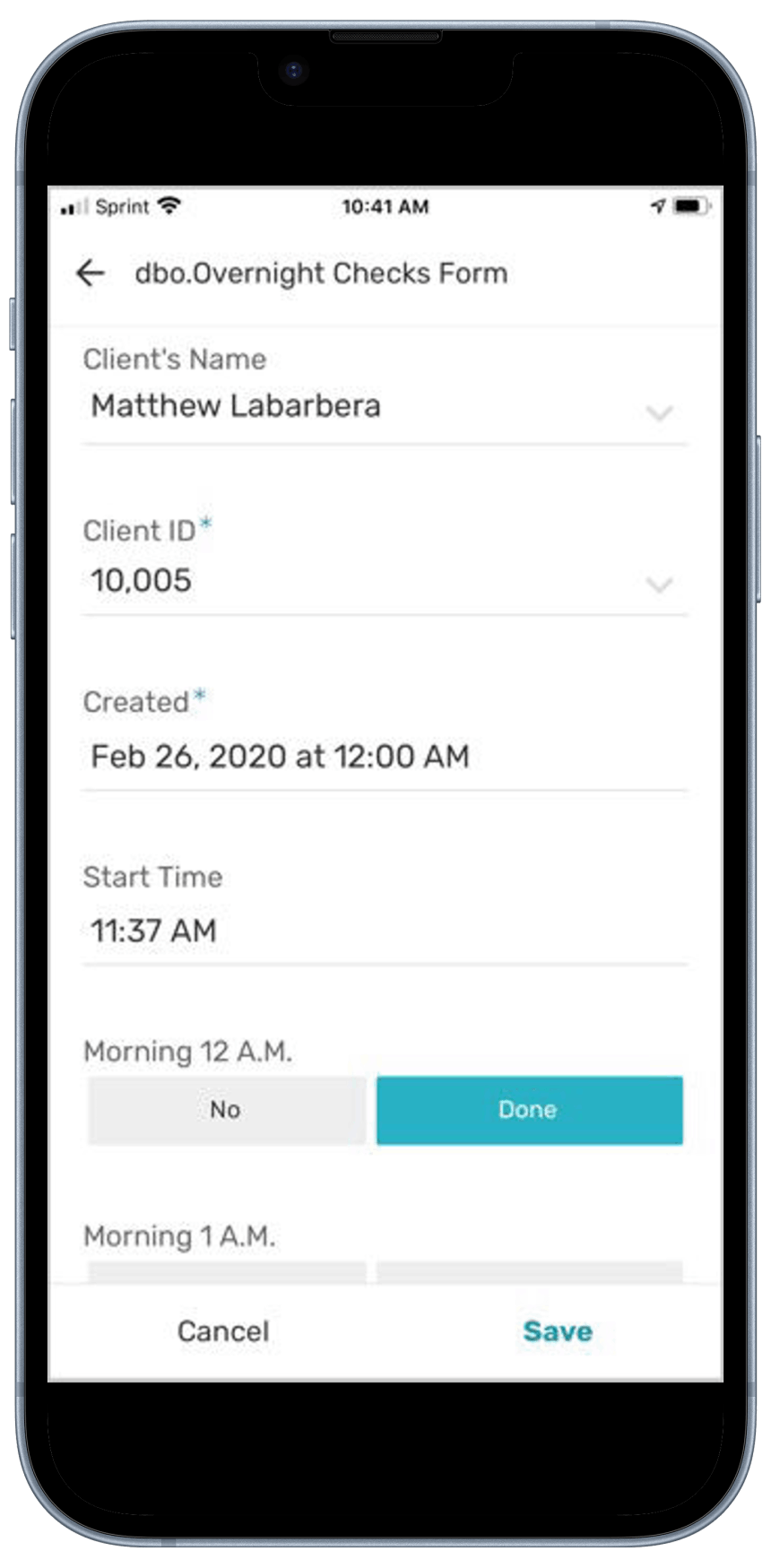Image resolution: width=771 pixels, height=1568 pixels.
Task: Save the Overnight Checks form
Action: (558, 1331)
